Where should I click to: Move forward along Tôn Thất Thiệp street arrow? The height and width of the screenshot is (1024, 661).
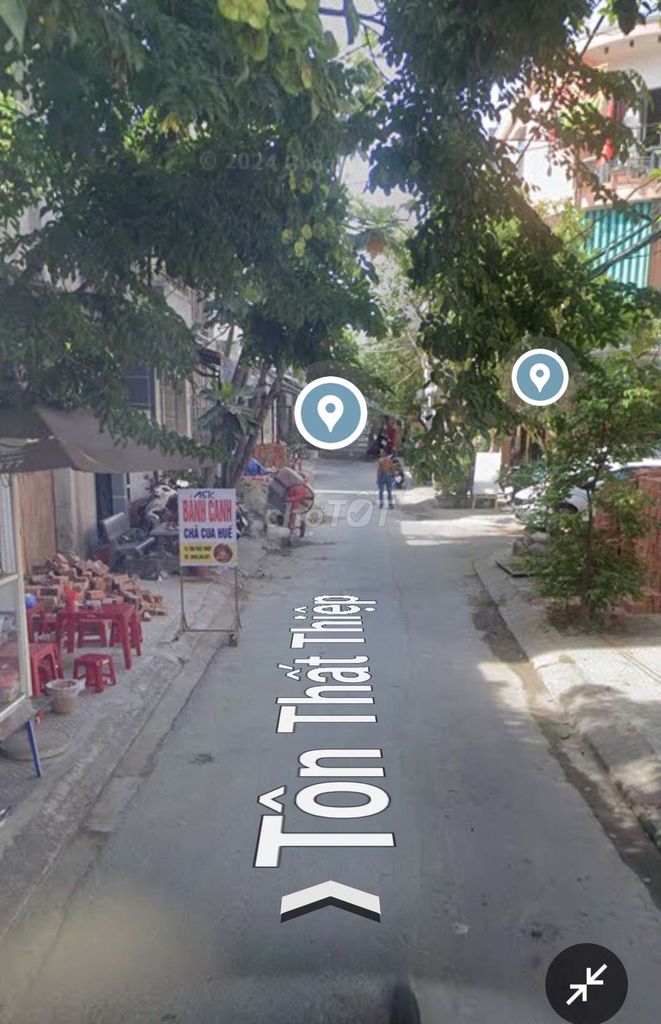[330, 900]
